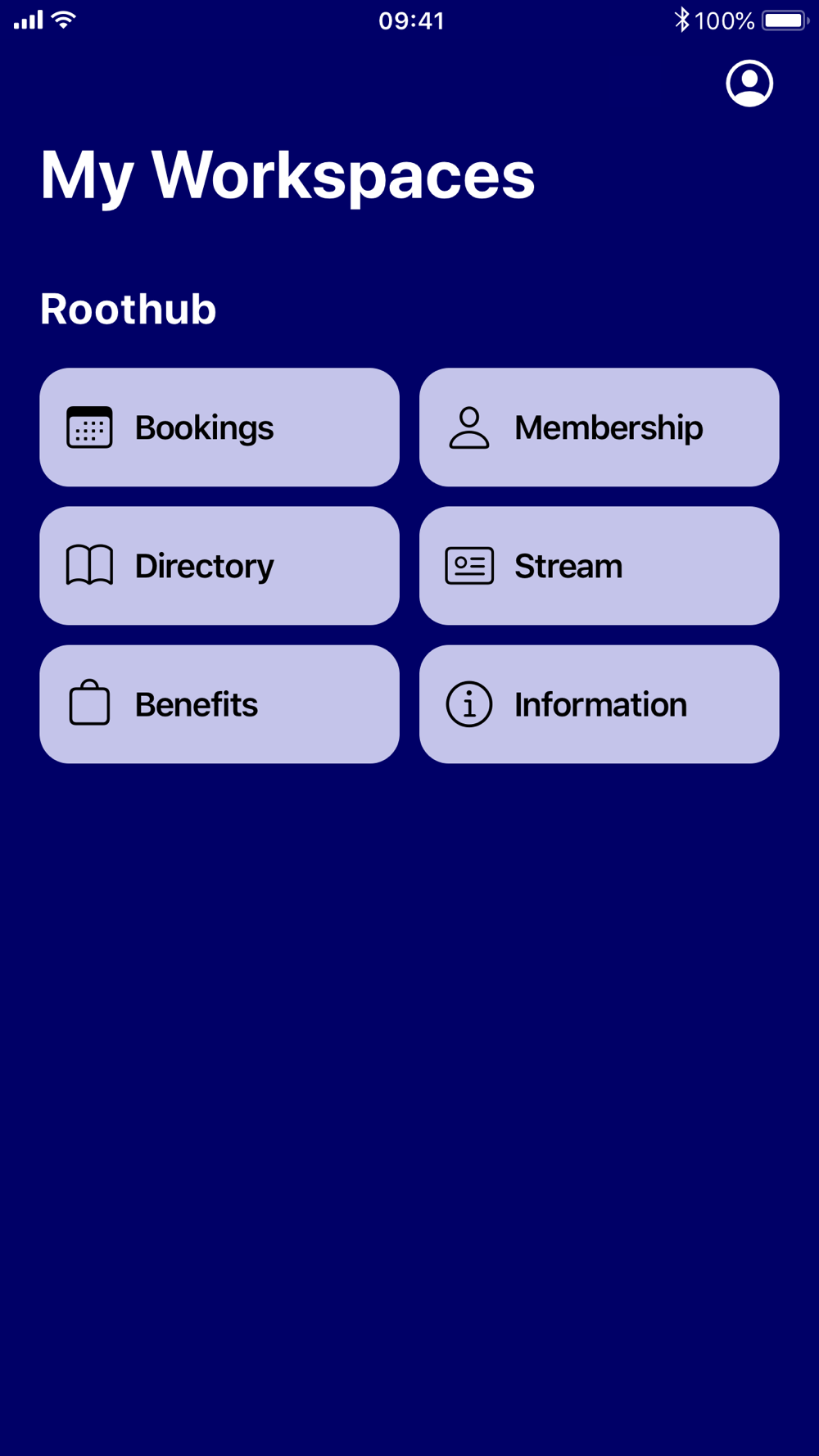Open the Bookings tile
Screen dimensions: 819x1456
click(x=219, y=427)
